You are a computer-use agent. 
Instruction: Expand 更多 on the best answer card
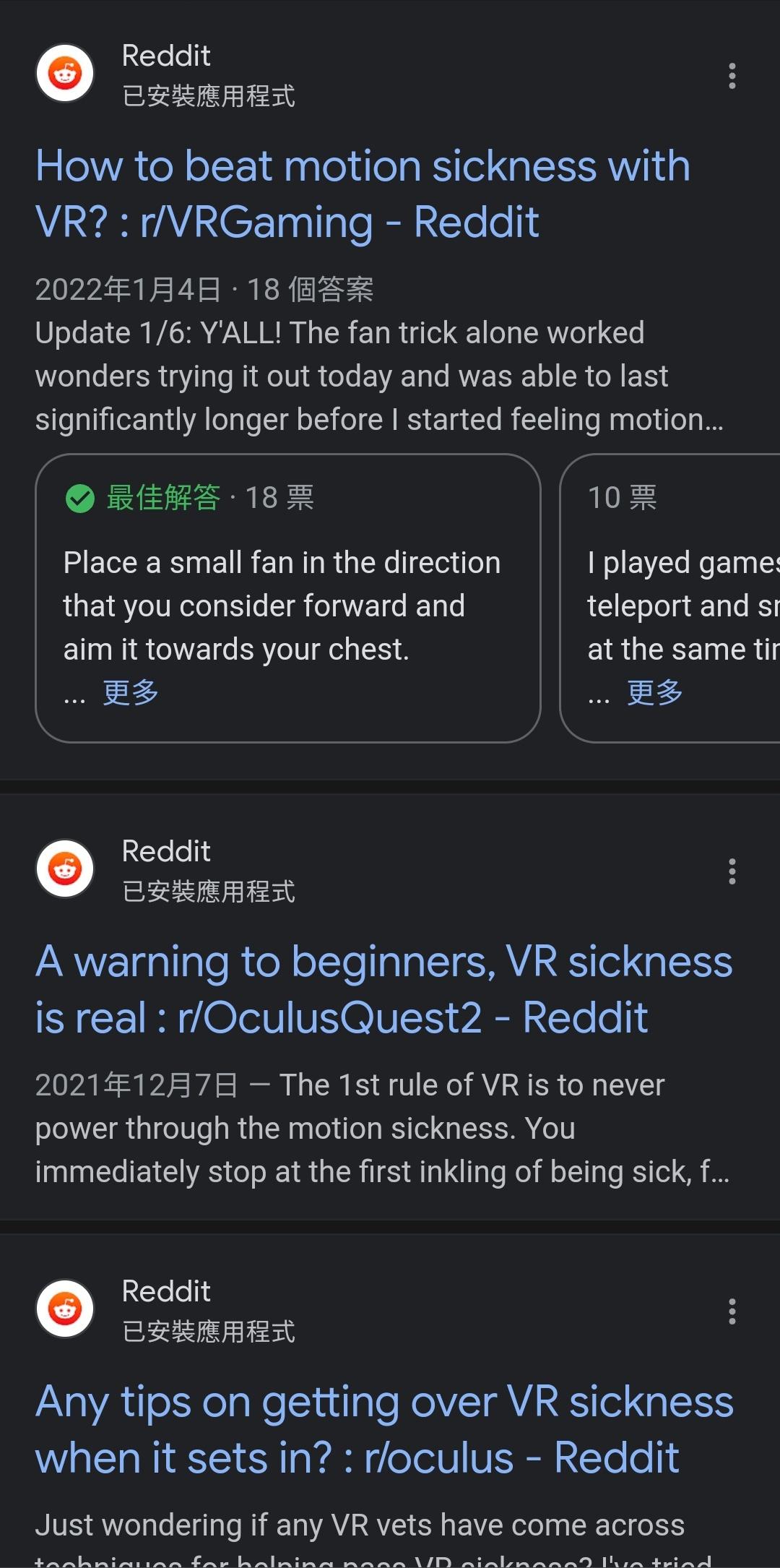(x=131, y=692)
